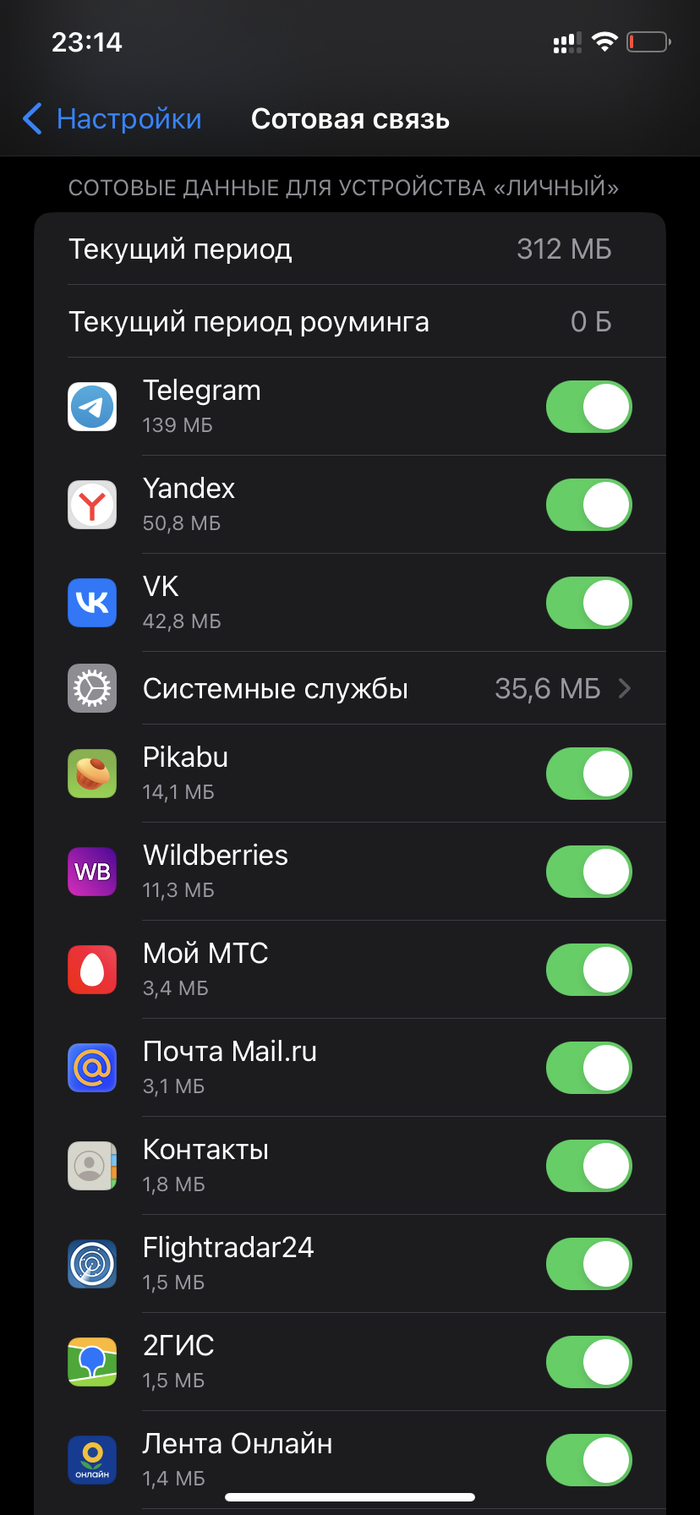The width and height of the screenshot is (700, 1515).
Task: Switch off the 2ГИС cellular data toggle
Action: point(588,1362)
